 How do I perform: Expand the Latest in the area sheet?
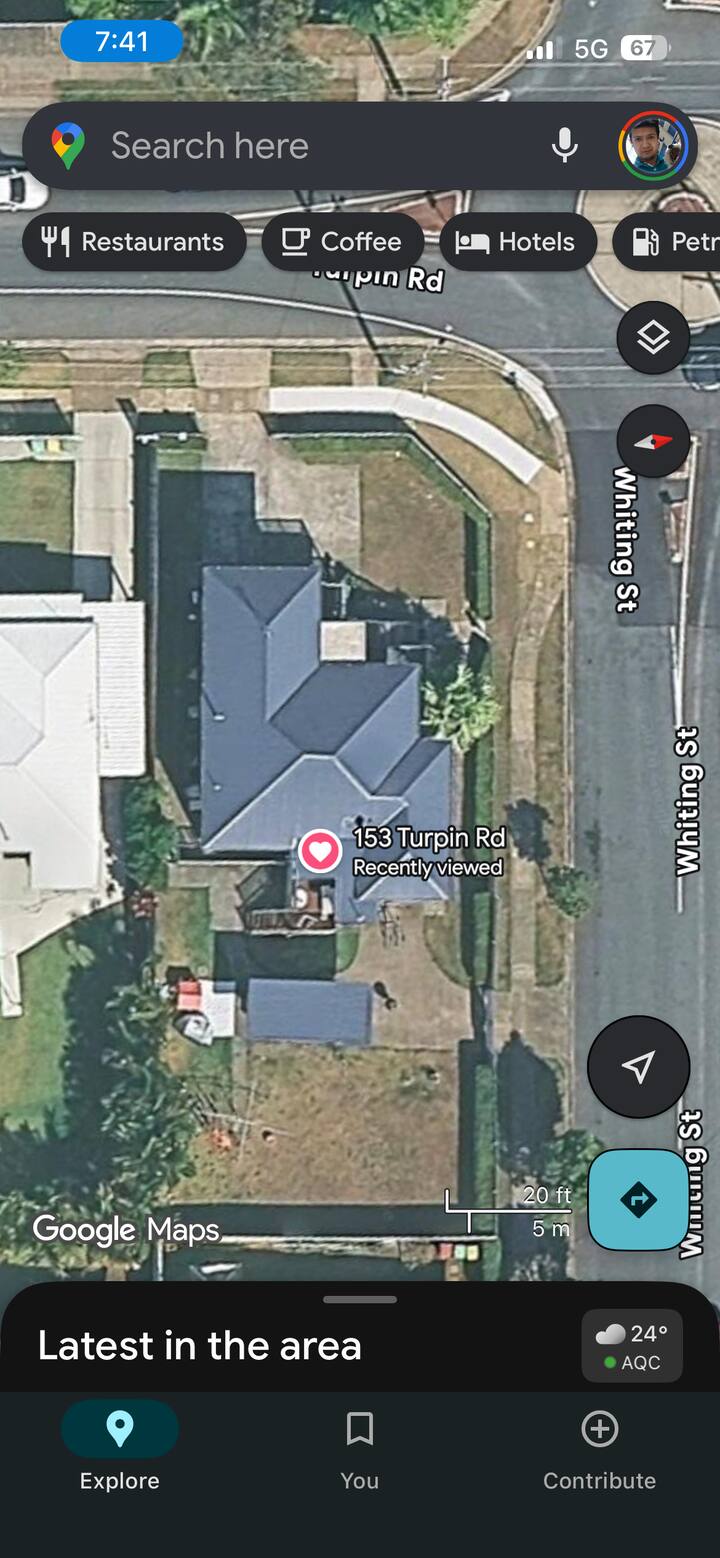coord(360,1300)
